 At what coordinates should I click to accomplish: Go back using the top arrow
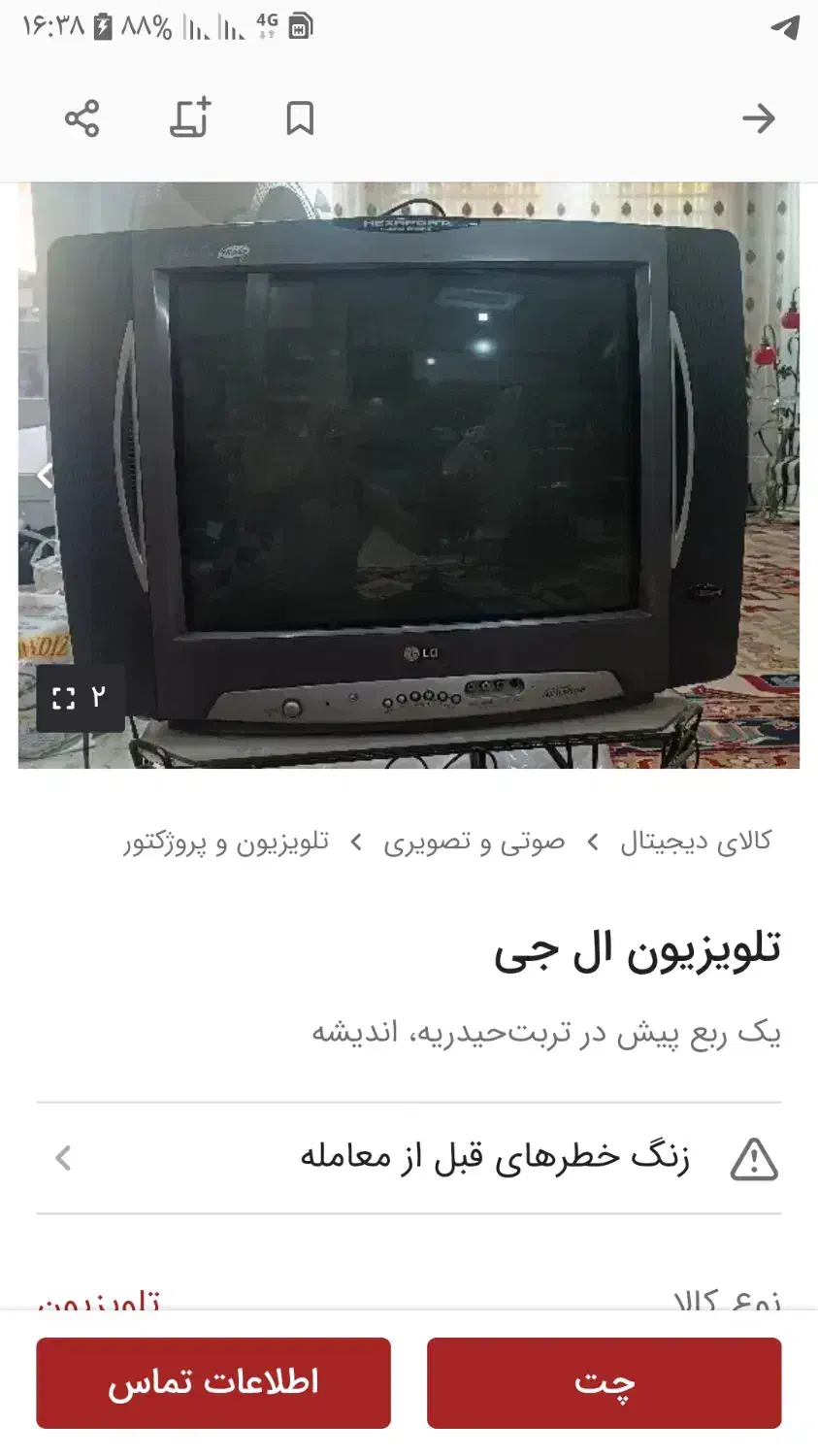pyautogui.click(x=758, y=118)
